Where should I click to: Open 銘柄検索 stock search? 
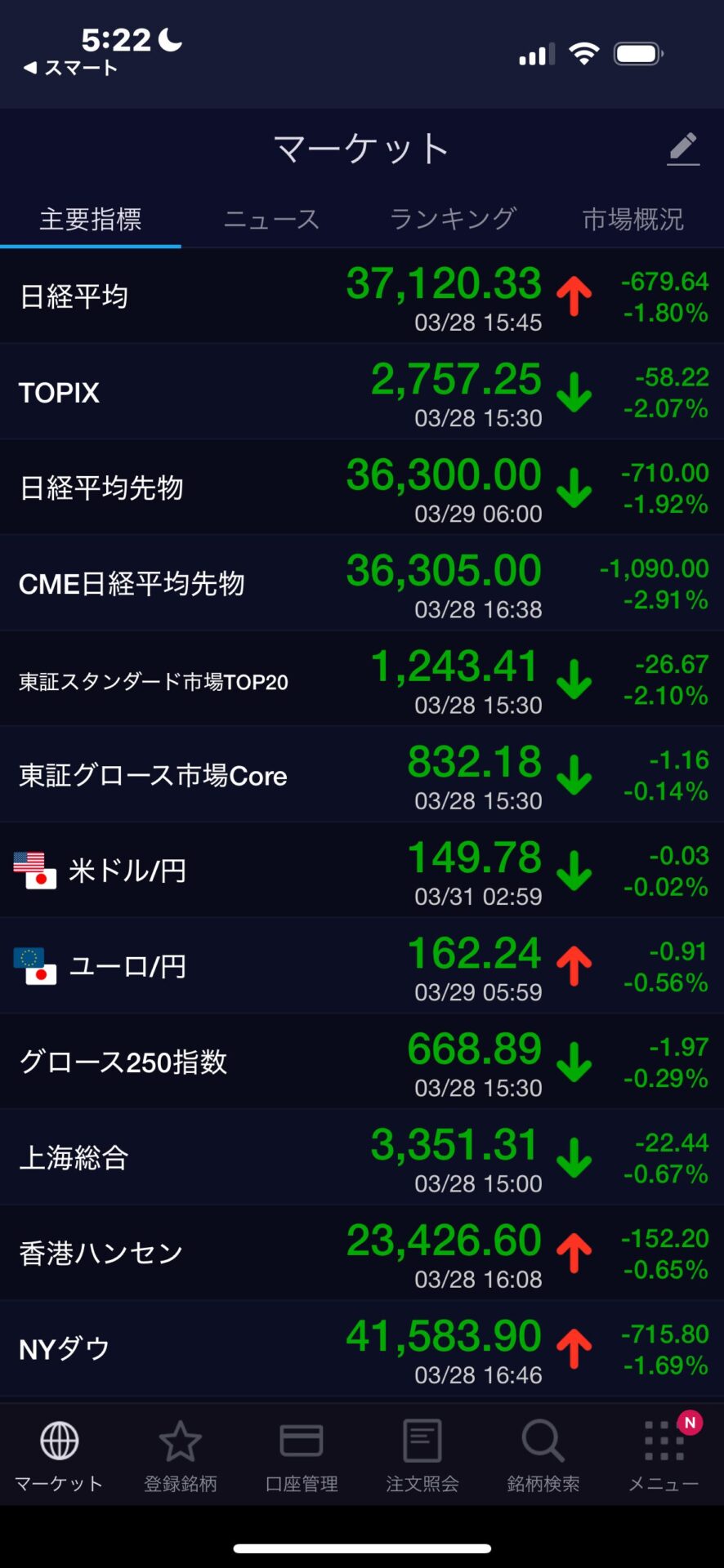(543, 1455)
